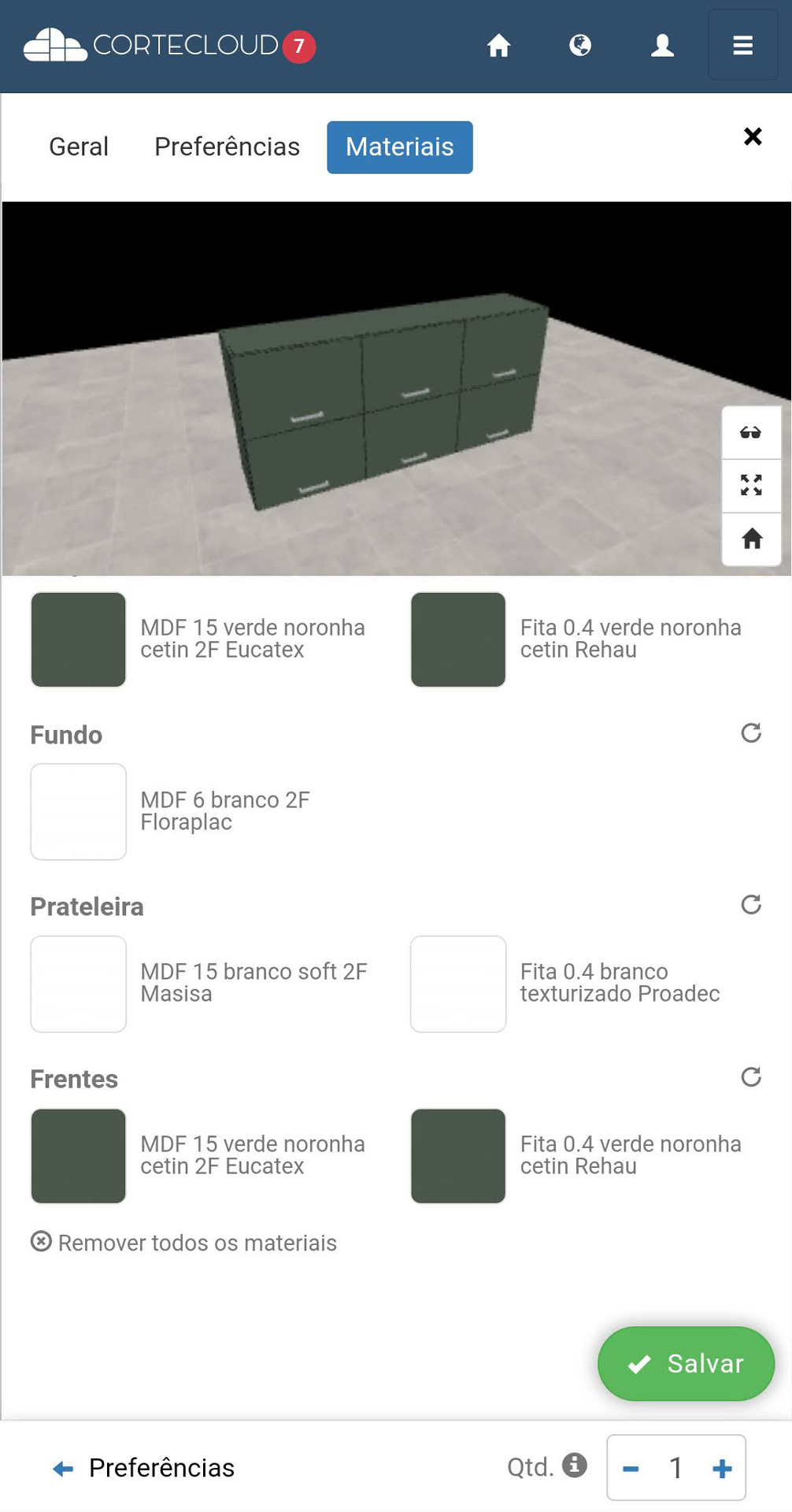
Task: Reset the Frentes material
Action: 751,1077
